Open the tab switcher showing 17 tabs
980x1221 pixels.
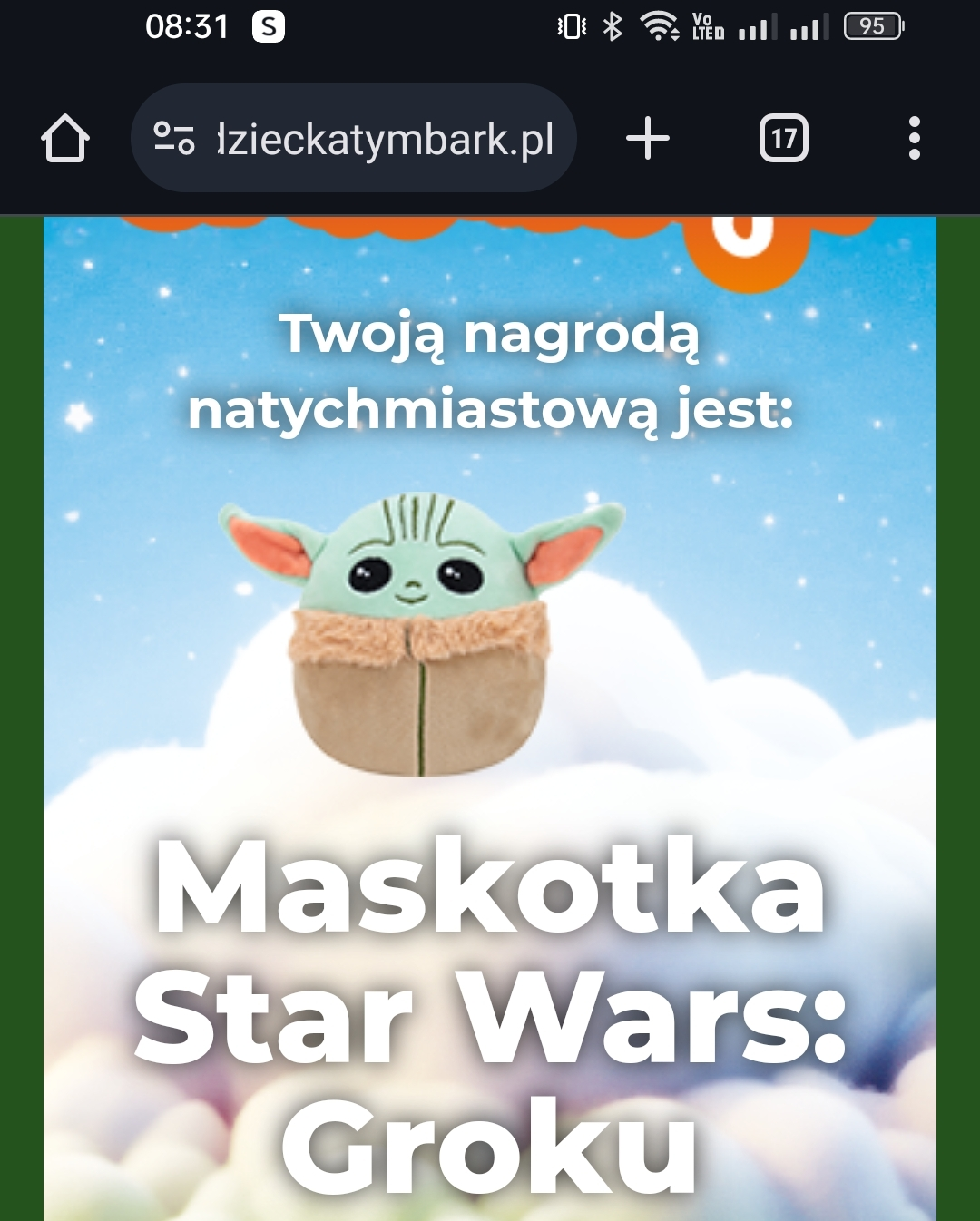click(783, 139)
